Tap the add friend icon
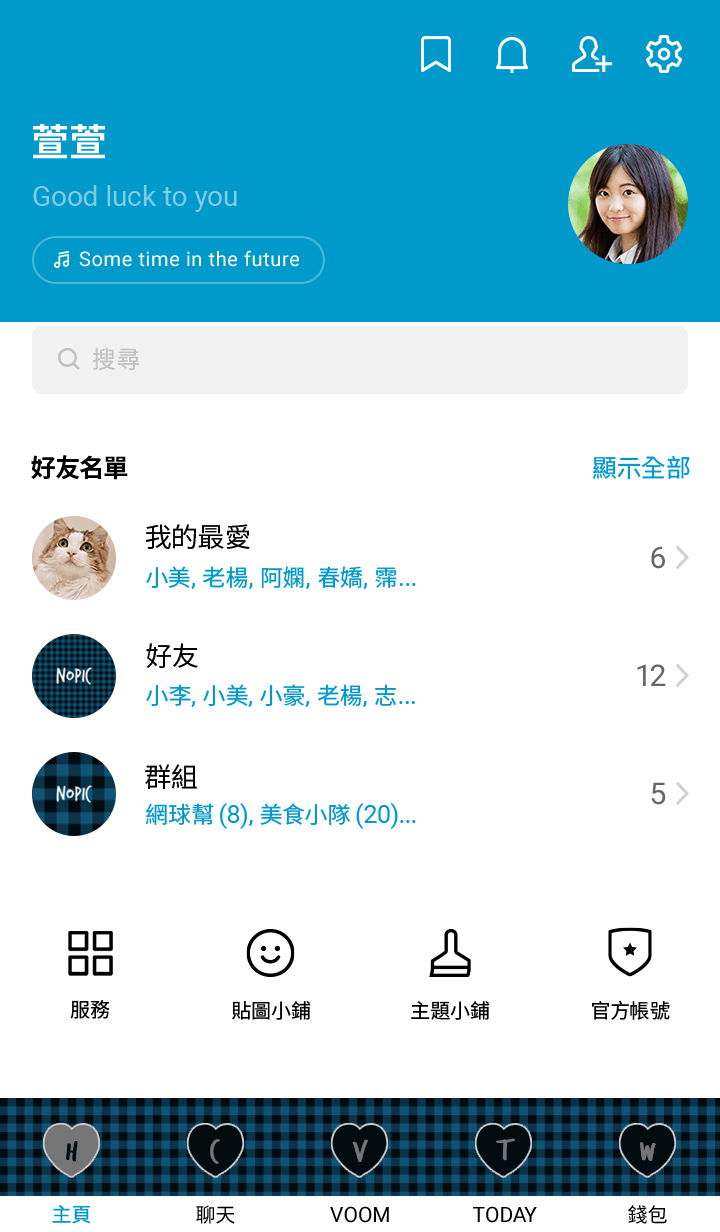Viewport: 720px width, 1232px height. pyautogui.click(x=590, y=55)
